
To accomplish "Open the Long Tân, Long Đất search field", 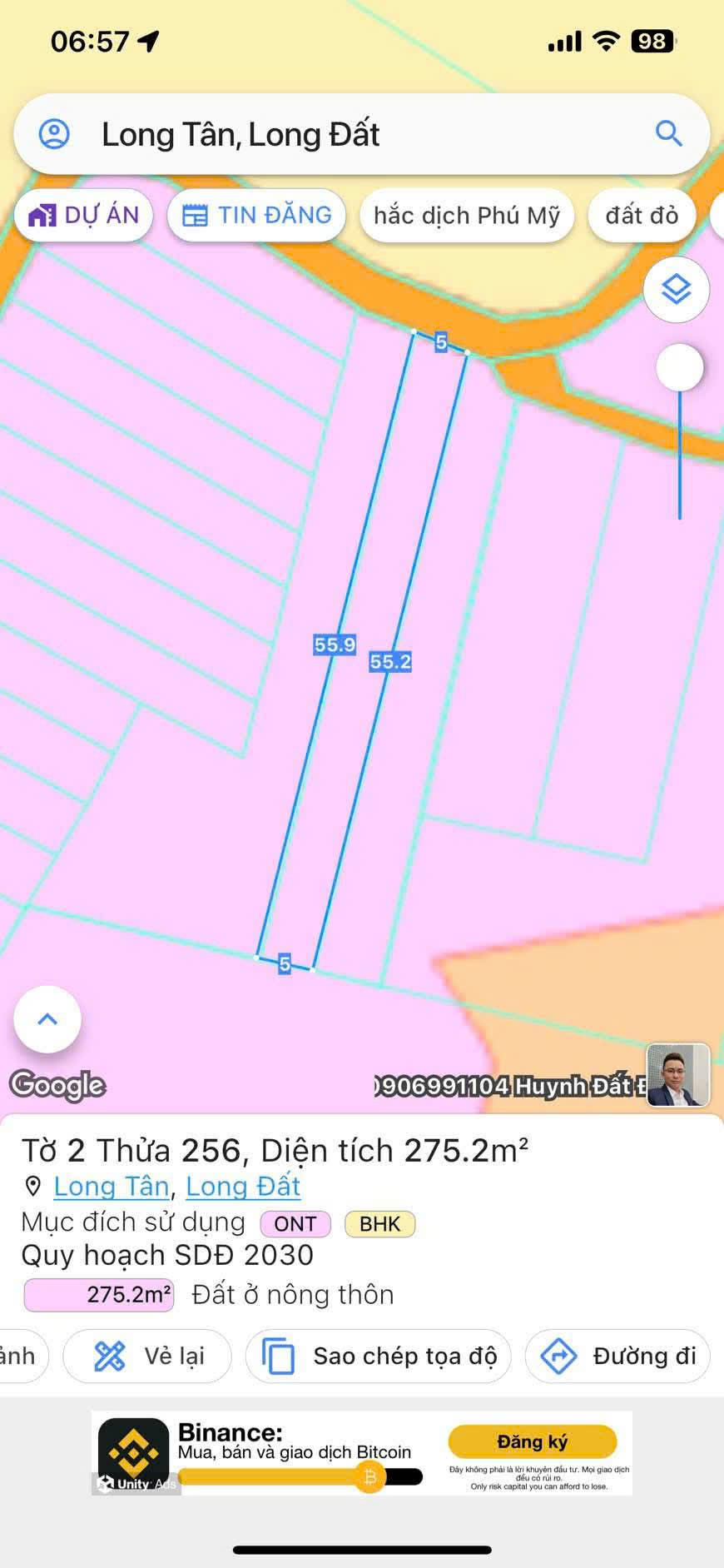I will (x=350, y=134).
